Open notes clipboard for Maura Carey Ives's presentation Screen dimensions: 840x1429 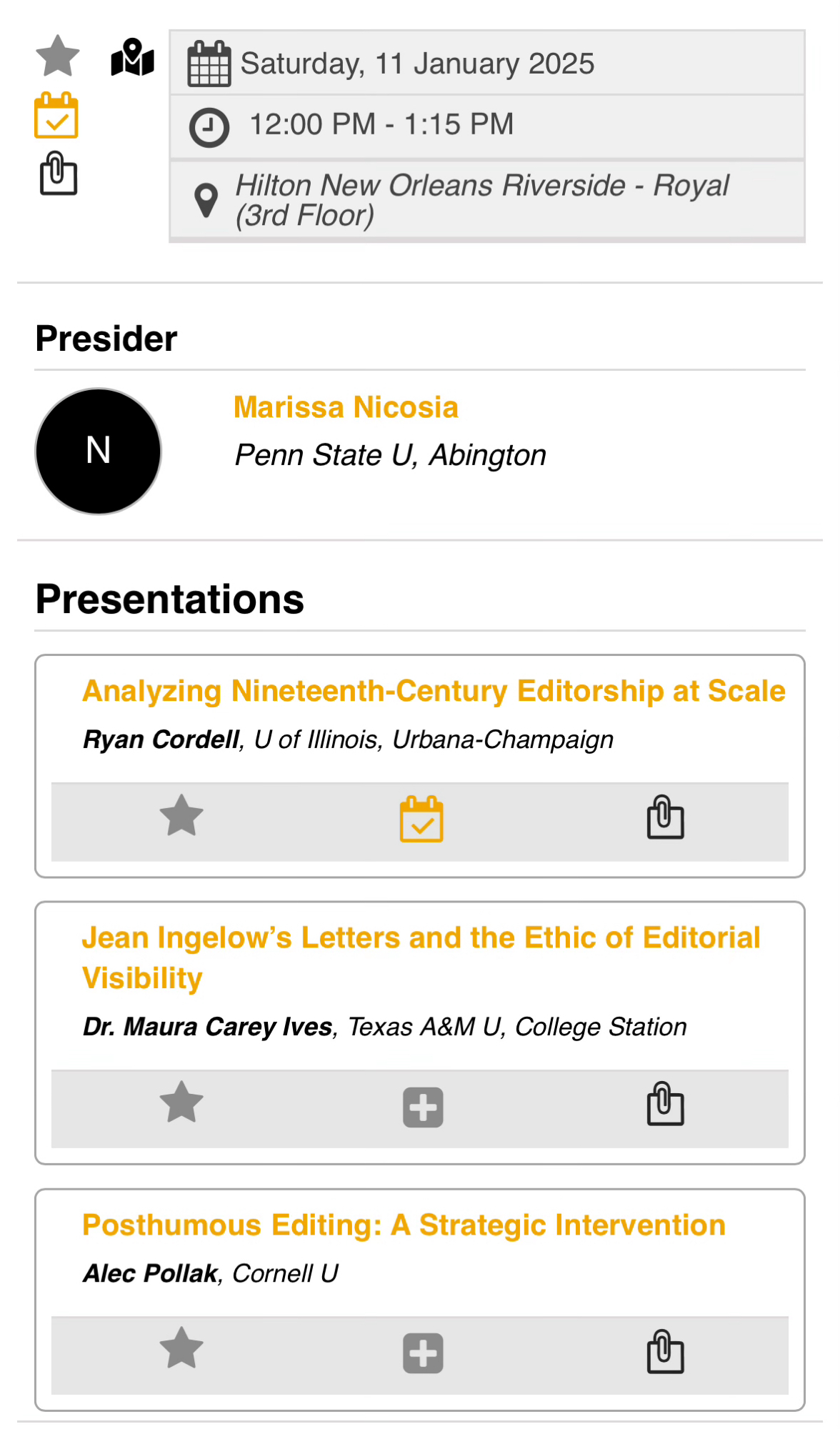(x=666, y=1104)
